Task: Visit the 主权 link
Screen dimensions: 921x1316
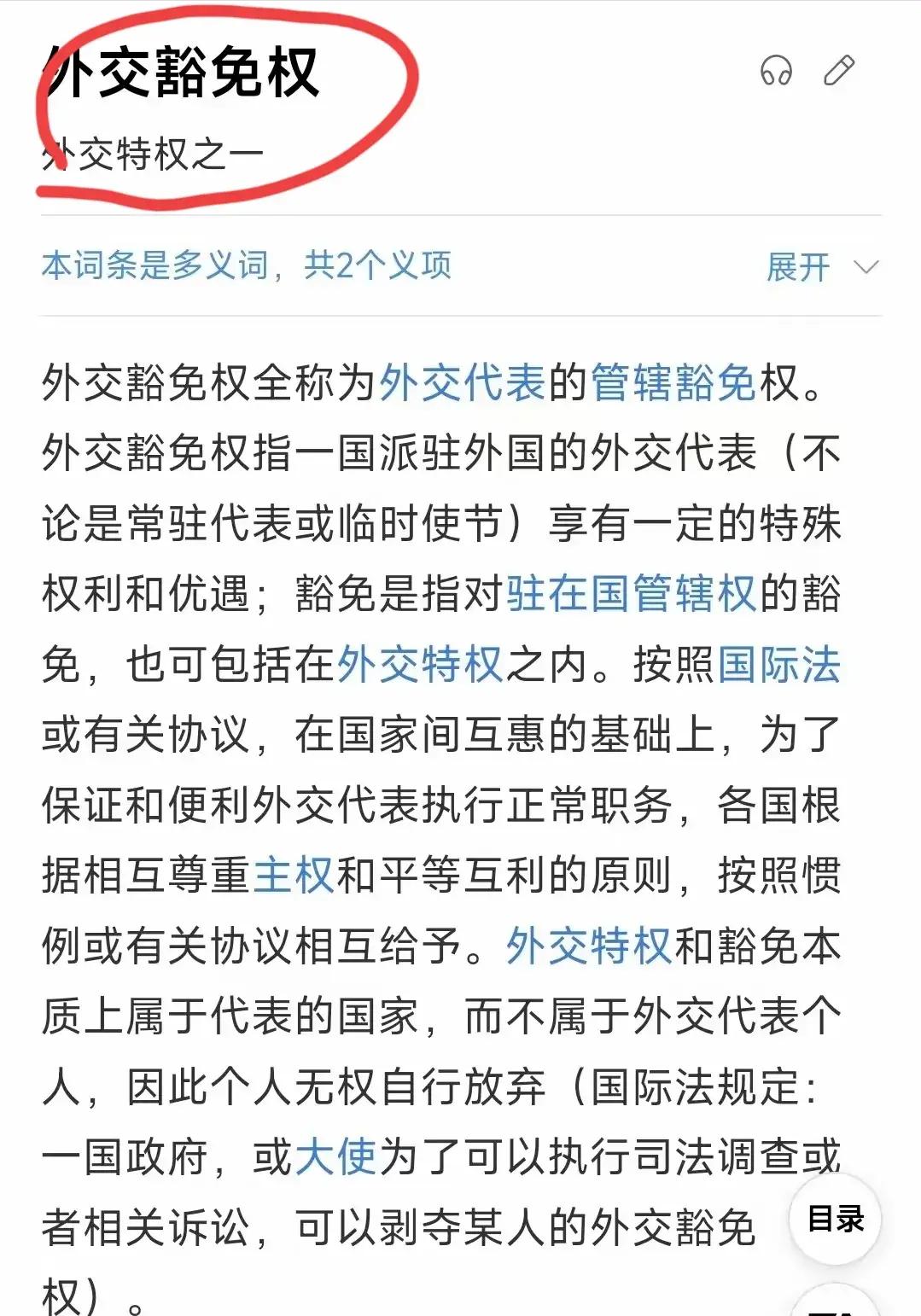Action: coord(294,876)
